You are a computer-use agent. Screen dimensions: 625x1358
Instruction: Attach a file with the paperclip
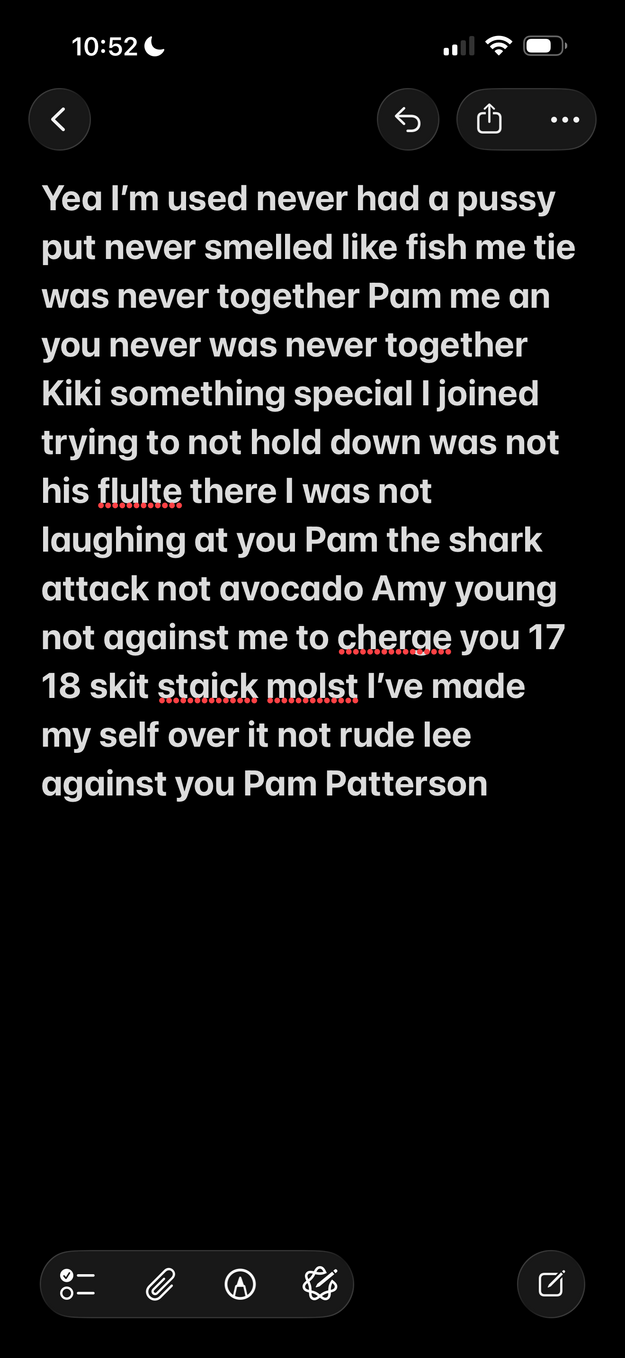click(160, 1283)
